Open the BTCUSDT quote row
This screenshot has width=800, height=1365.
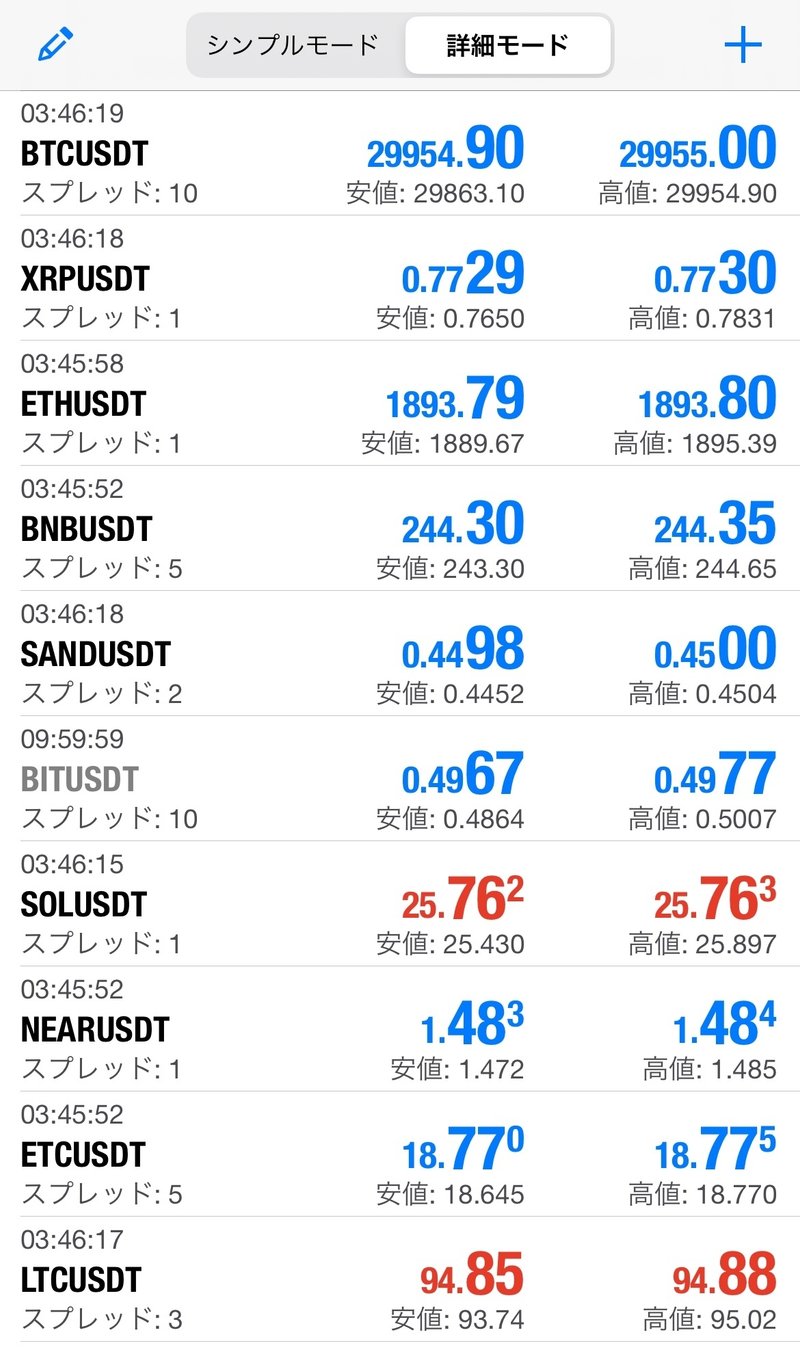400,153
